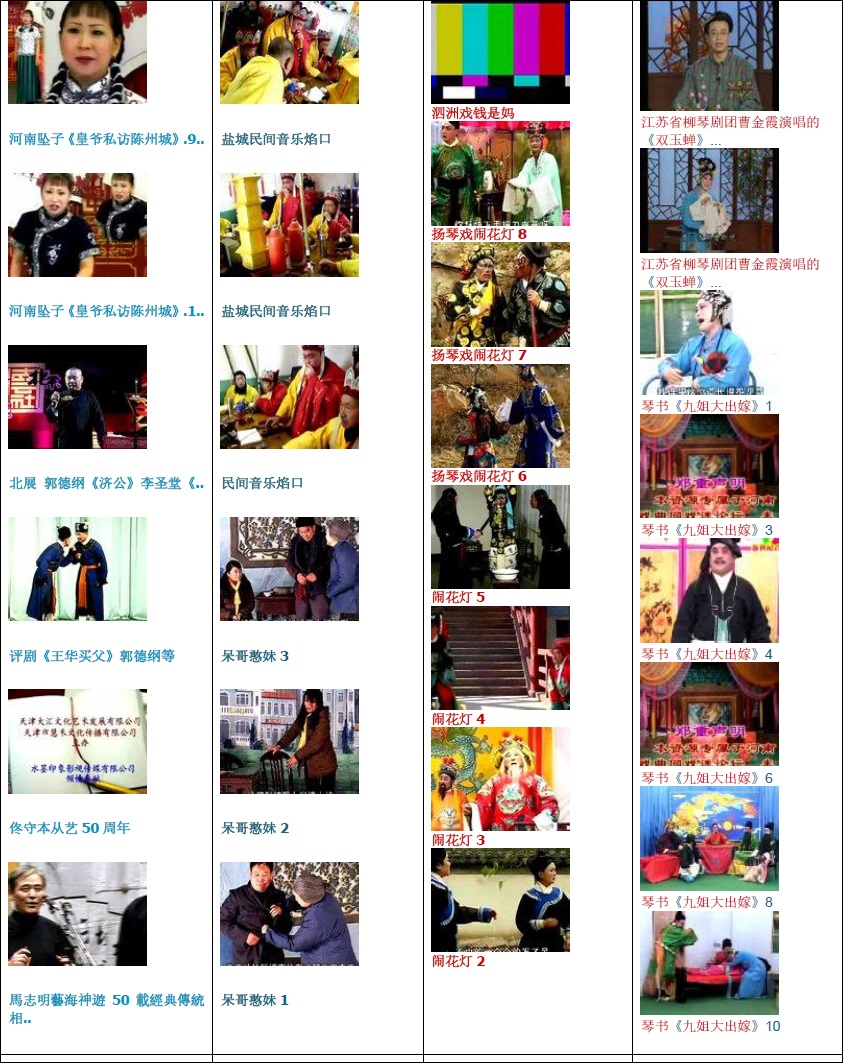Image resolution: width=843 pixels, height=1063 pixels.
Task: Open 北展 郭德纲《济公》李圣堂 video link
Action: point(106,483)
